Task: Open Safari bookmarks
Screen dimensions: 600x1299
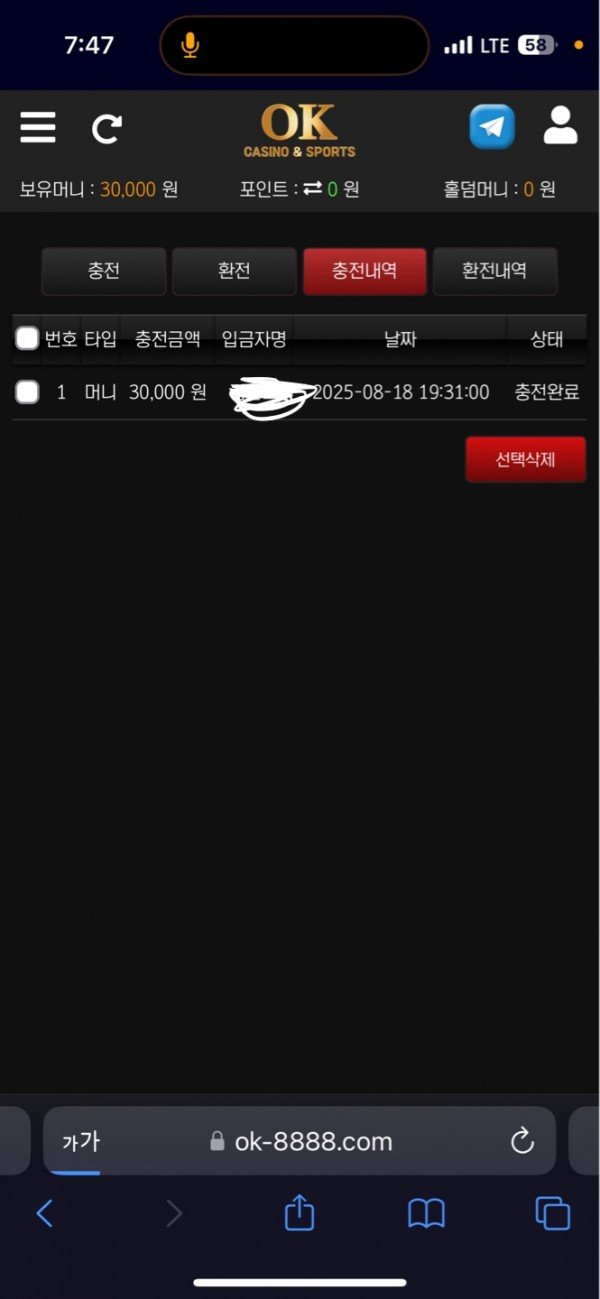Action: click(x=426, y=1213)
